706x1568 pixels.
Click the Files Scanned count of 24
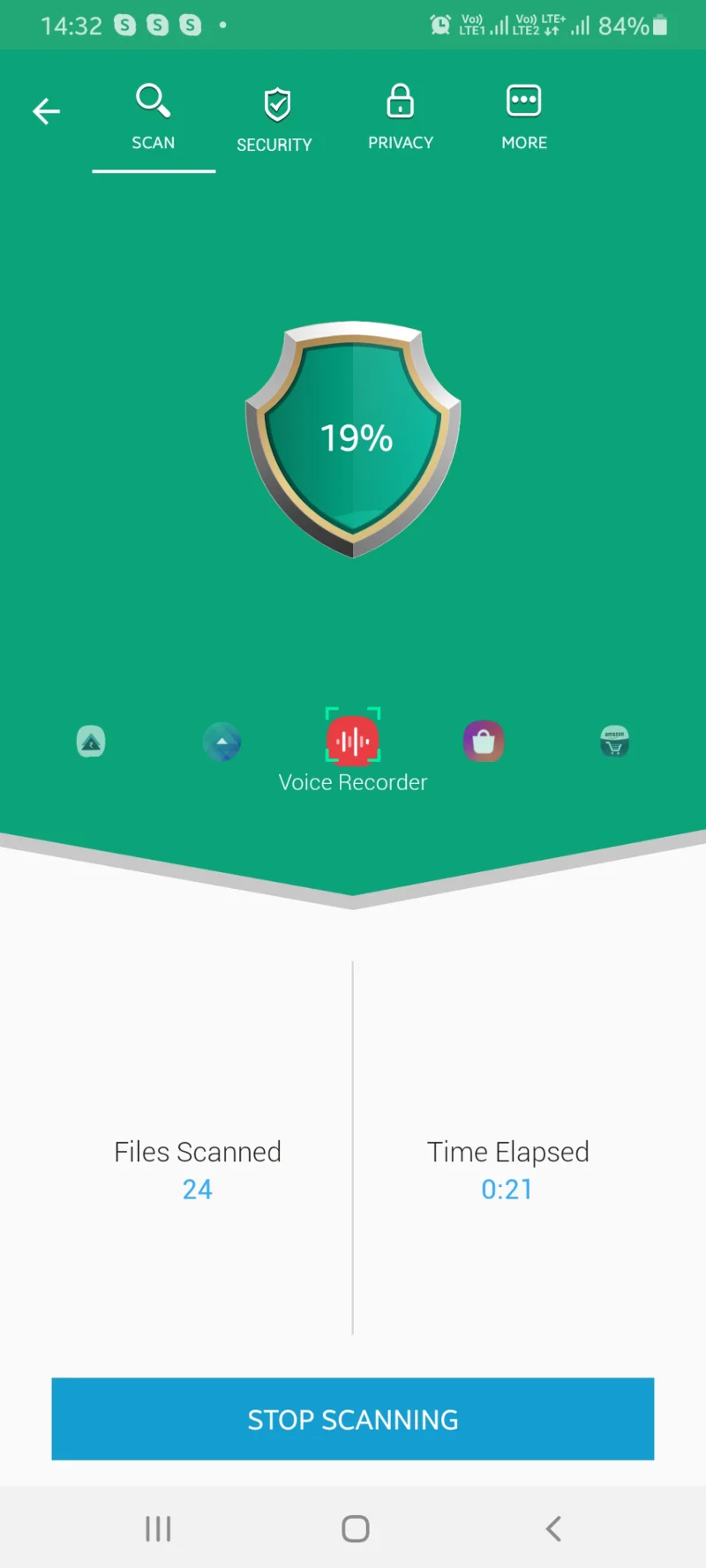pyautogui.click(x=197, y=1189)
